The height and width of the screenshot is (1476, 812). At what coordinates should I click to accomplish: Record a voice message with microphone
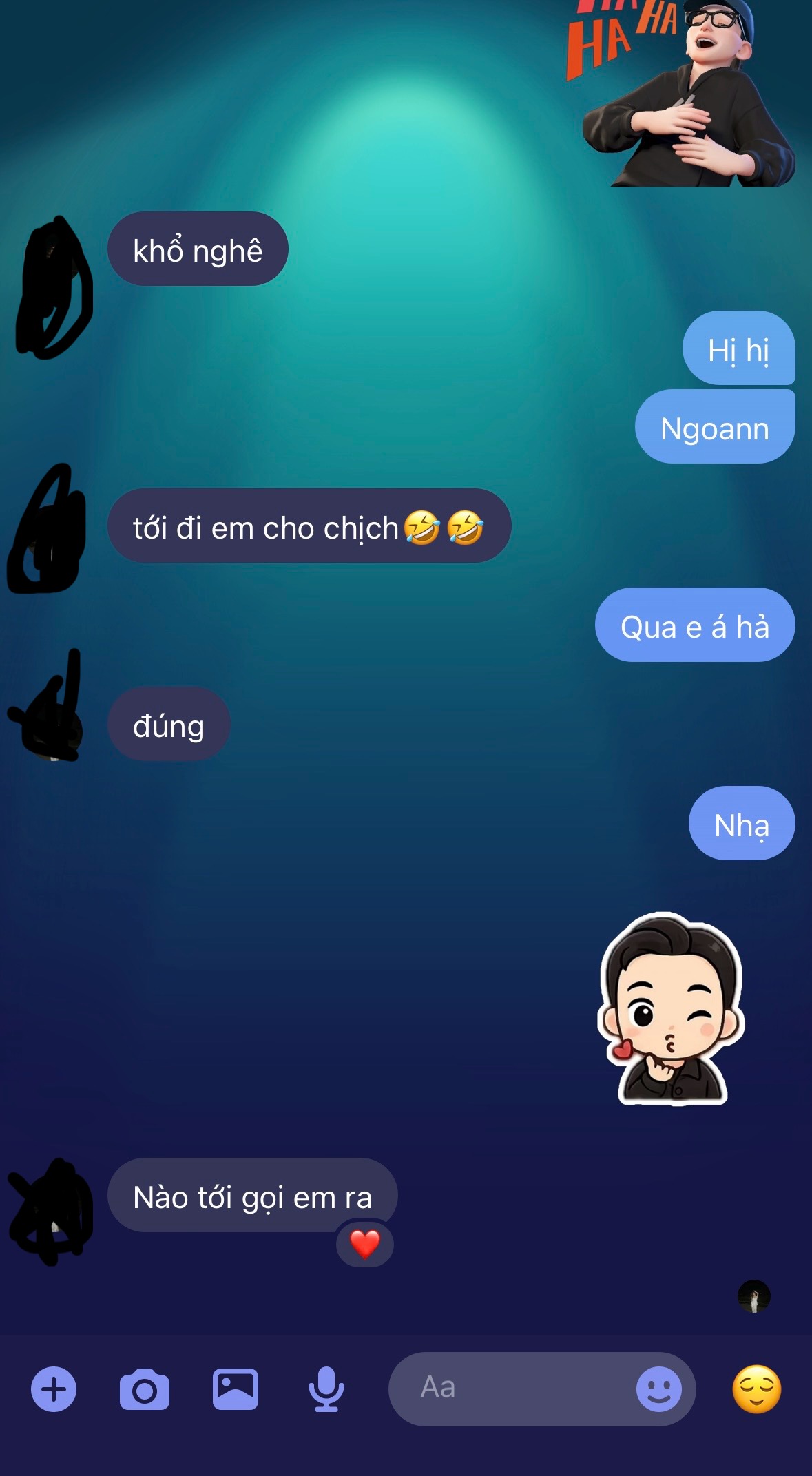point(326,1389)
